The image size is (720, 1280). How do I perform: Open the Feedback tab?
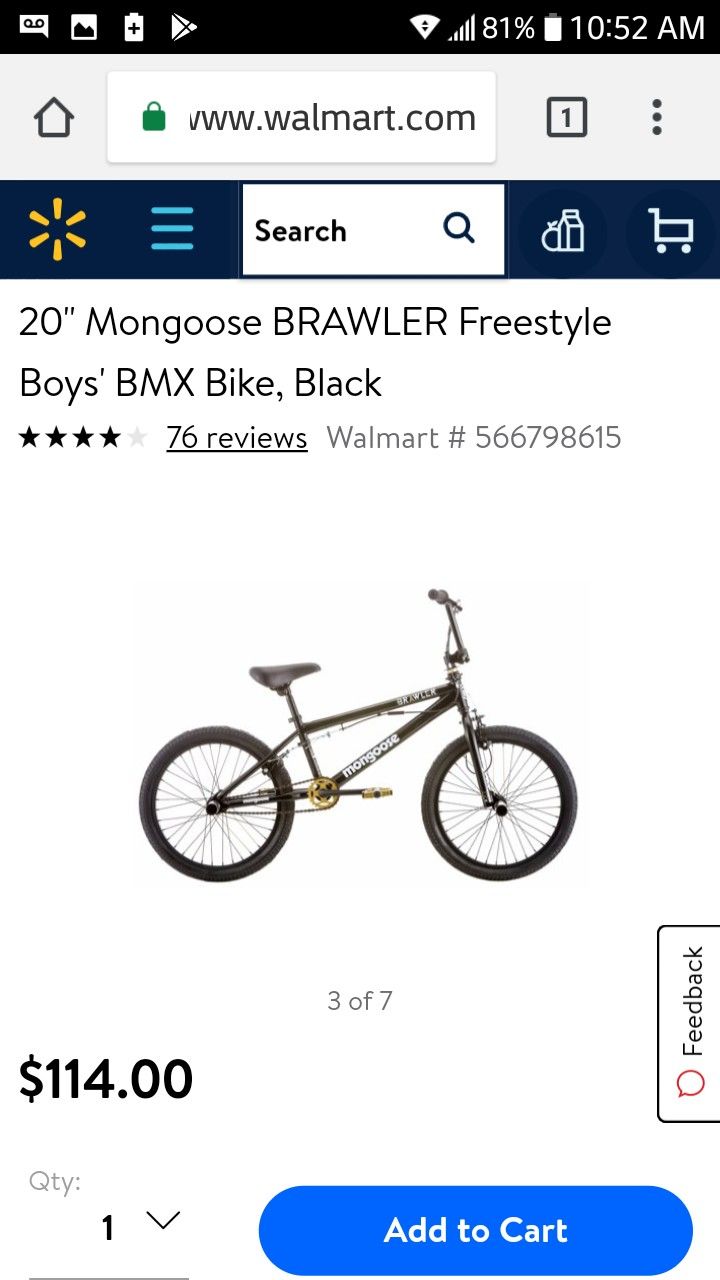coord(690,1023)
